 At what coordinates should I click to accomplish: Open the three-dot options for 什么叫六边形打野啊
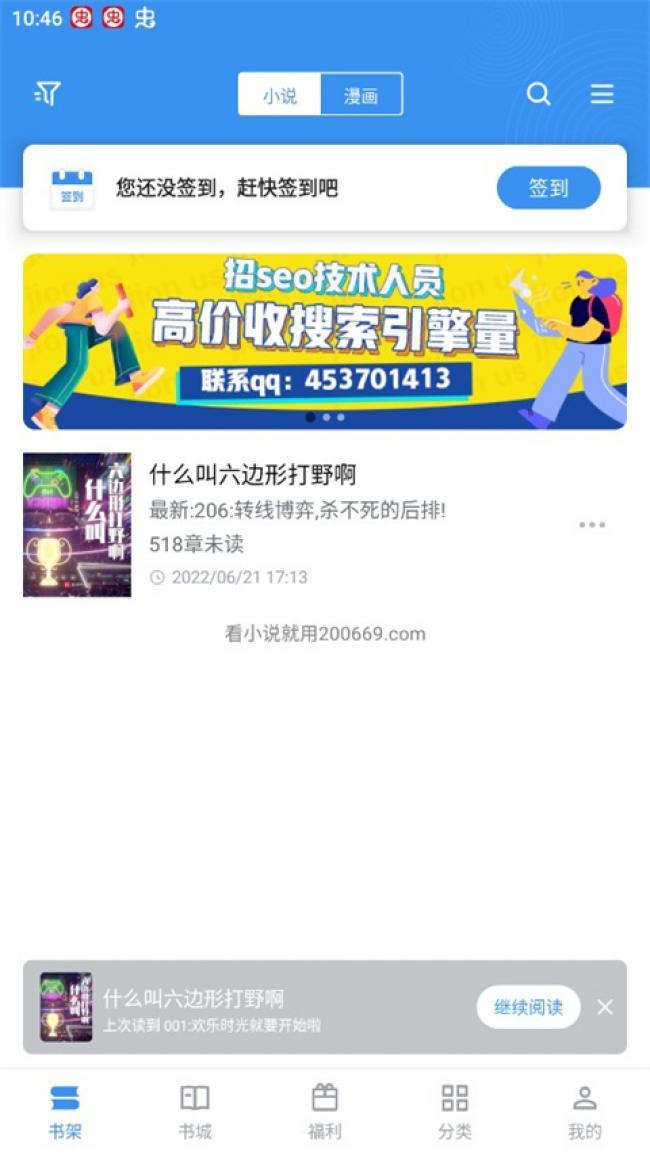(592, 525)
